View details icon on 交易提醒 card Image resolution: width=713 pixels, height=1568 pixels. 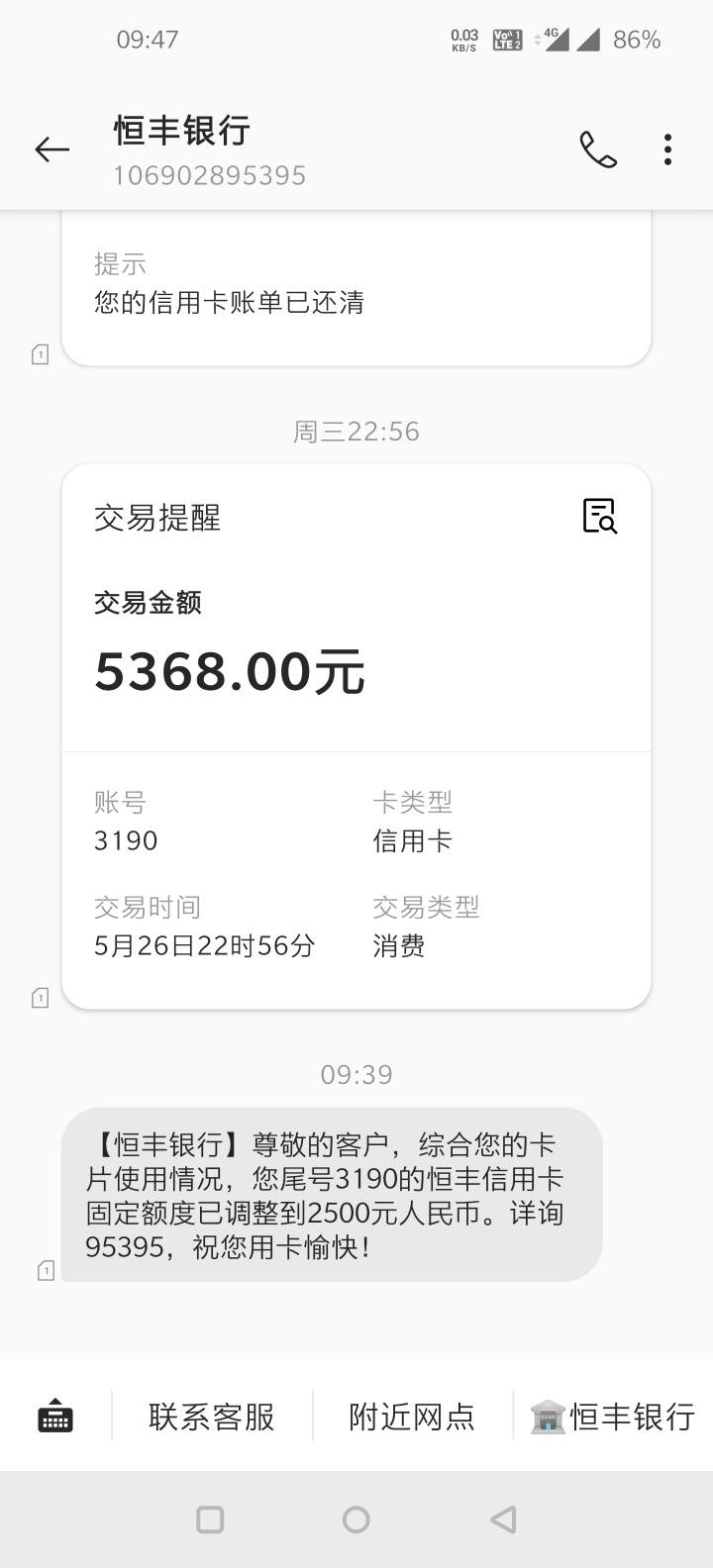[x=600, y=516]
